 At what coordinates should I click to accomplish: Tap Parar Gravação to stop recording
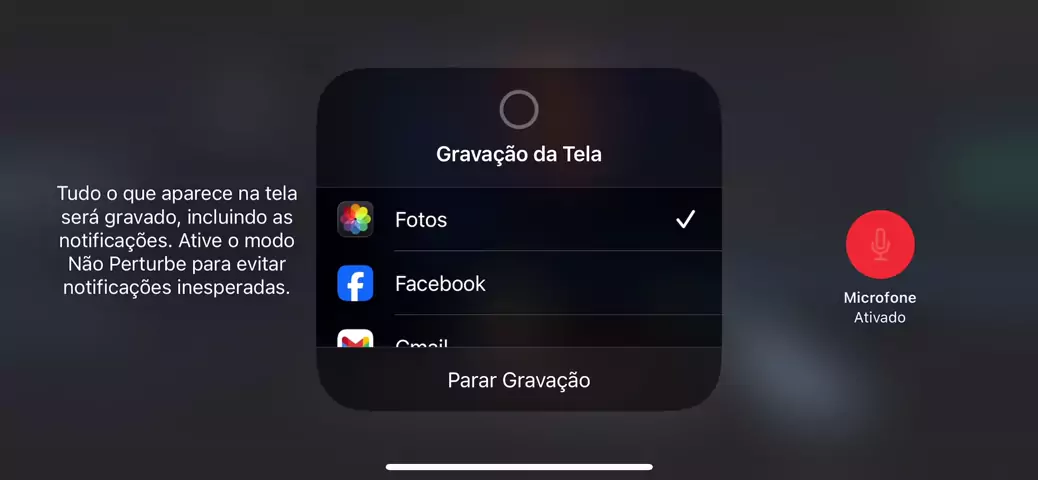point(518,380)
